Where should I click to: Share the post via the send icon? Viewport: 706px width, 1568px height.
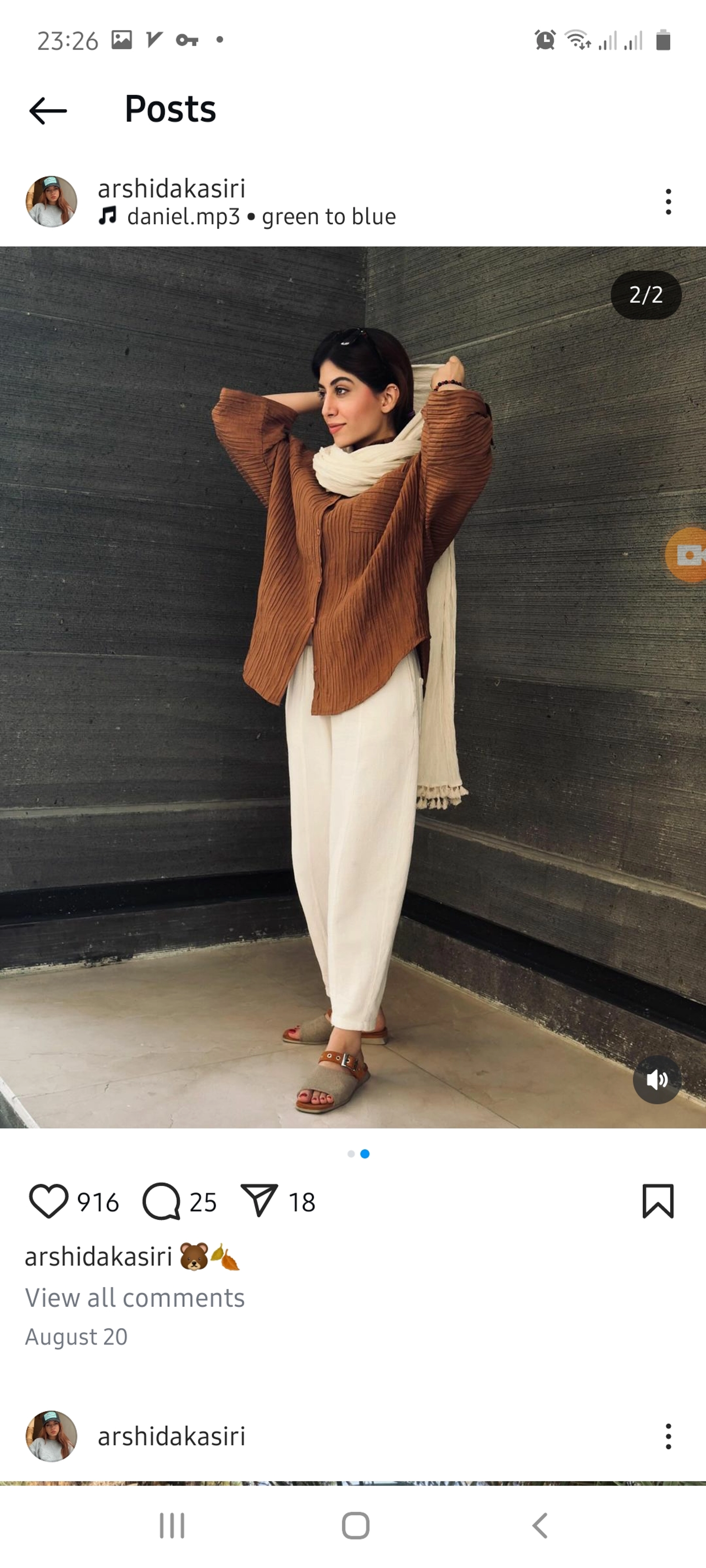259,1201
